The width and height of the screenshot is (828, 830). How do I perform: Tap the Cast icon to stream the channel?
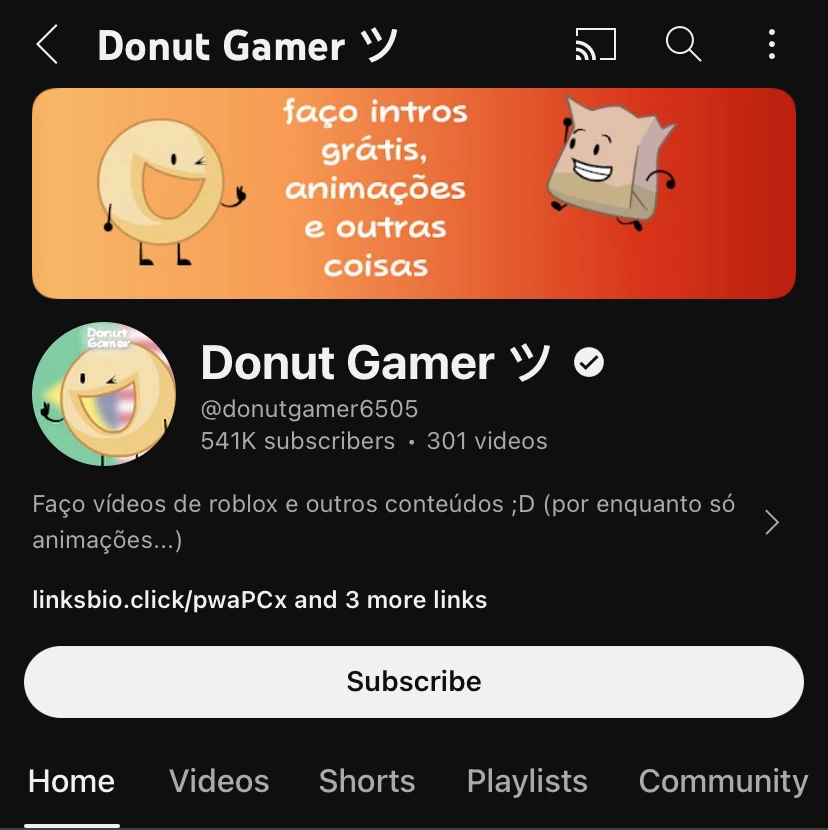pyautogui.click(x=596, y=44)
